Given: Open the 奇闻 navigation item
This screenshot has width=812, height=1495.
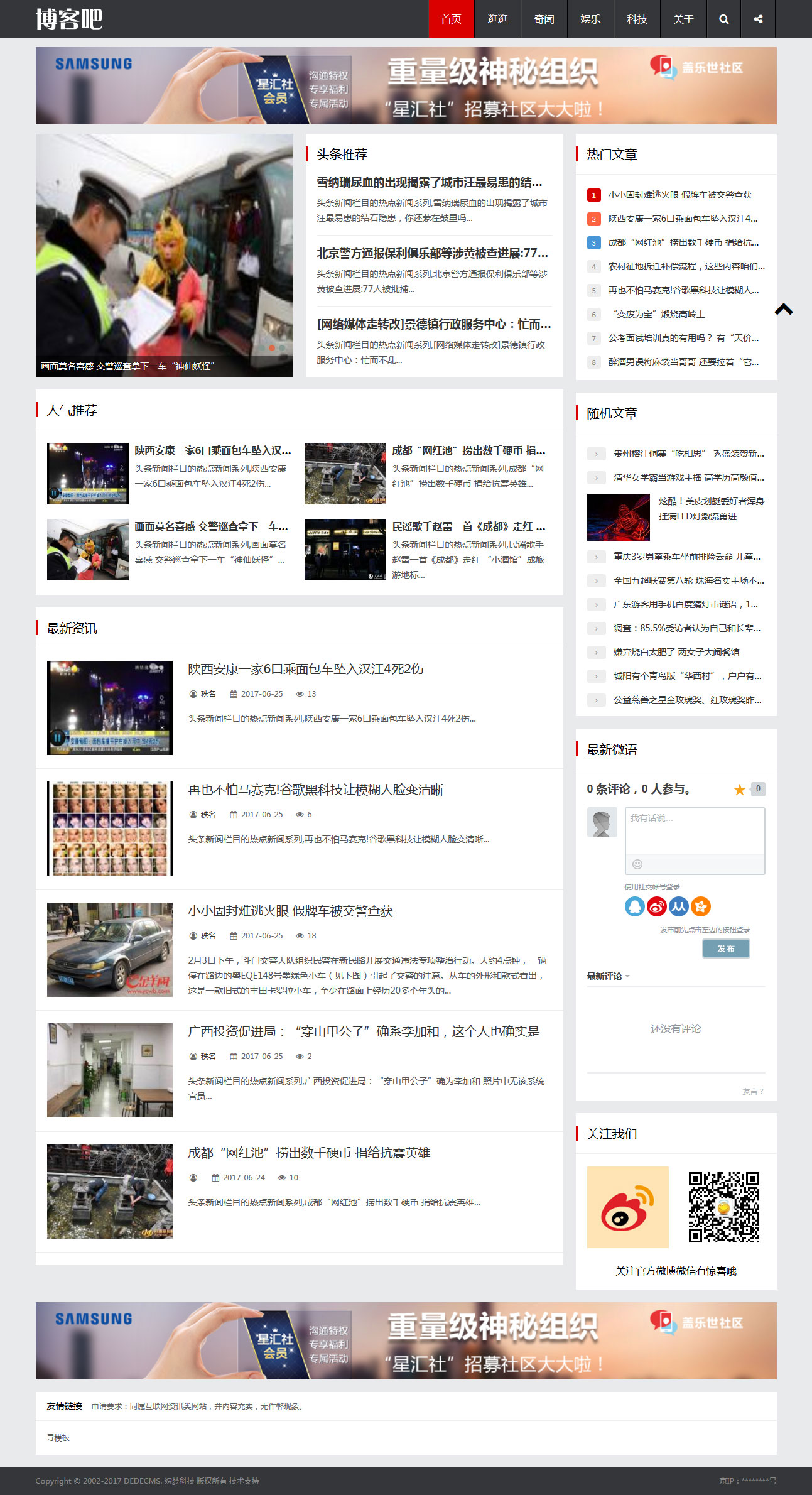Looking at the screenshot, I should (544, 19).
